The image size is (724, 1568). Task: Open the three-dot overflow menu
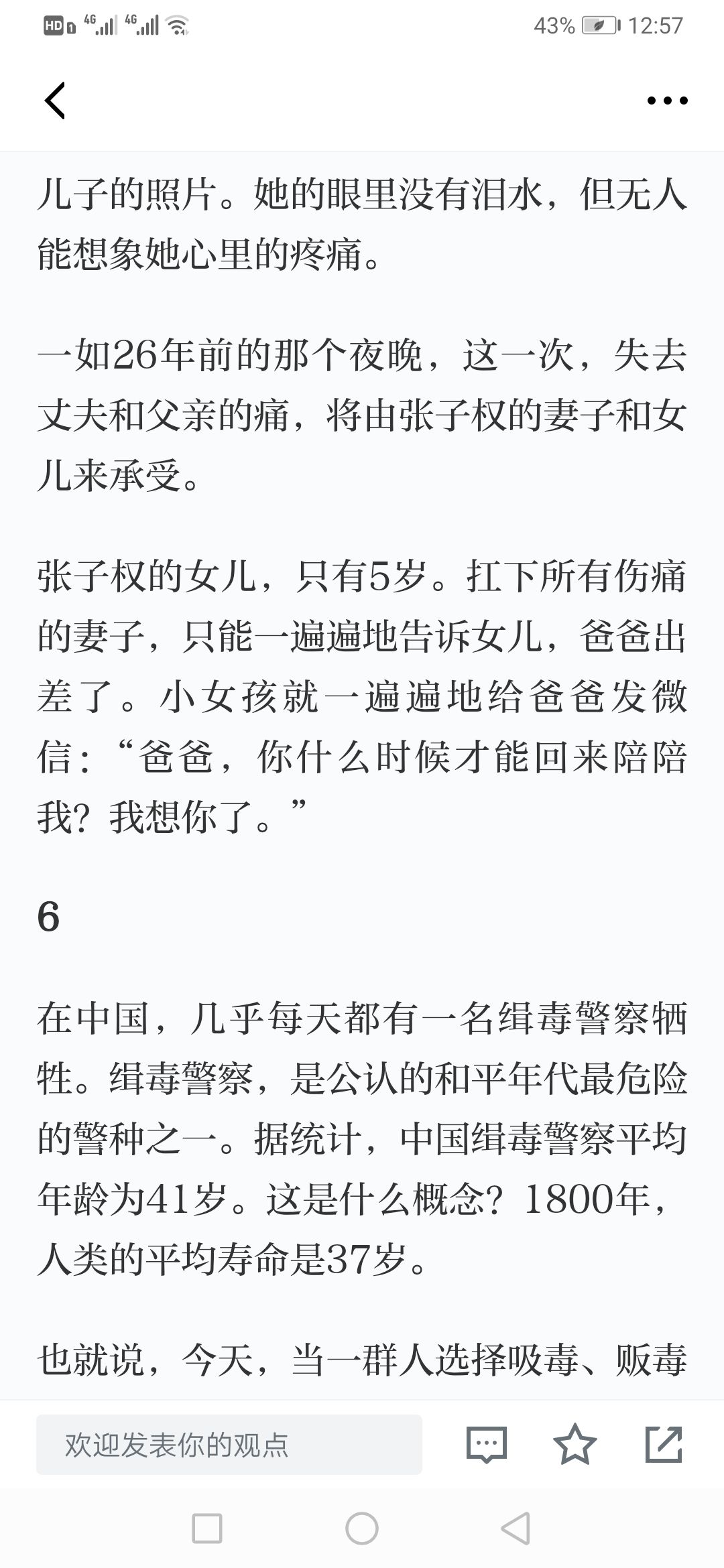pyautogui.click(x=667, y=101)
